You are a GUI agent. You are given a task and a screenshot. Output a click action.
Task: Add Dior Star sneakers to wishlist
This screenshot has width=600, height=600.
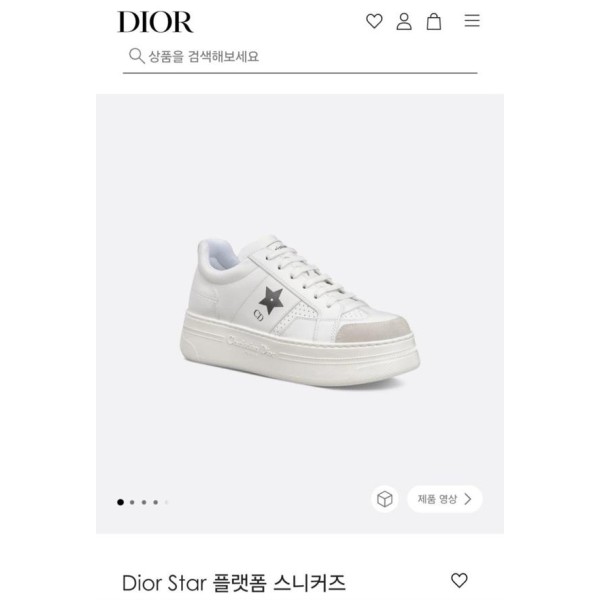click(459, 581)
